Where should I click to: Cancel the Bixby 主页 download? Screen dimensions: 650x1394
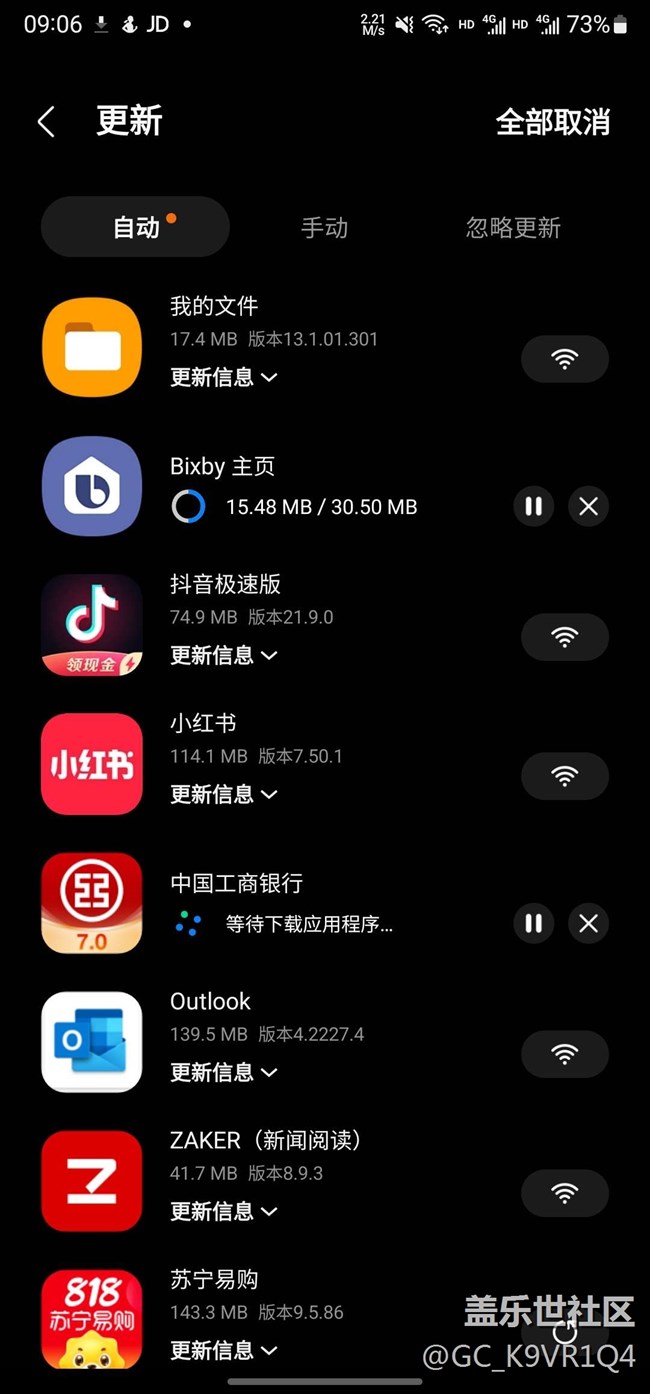pyautogui.click(x=588, y=506)
